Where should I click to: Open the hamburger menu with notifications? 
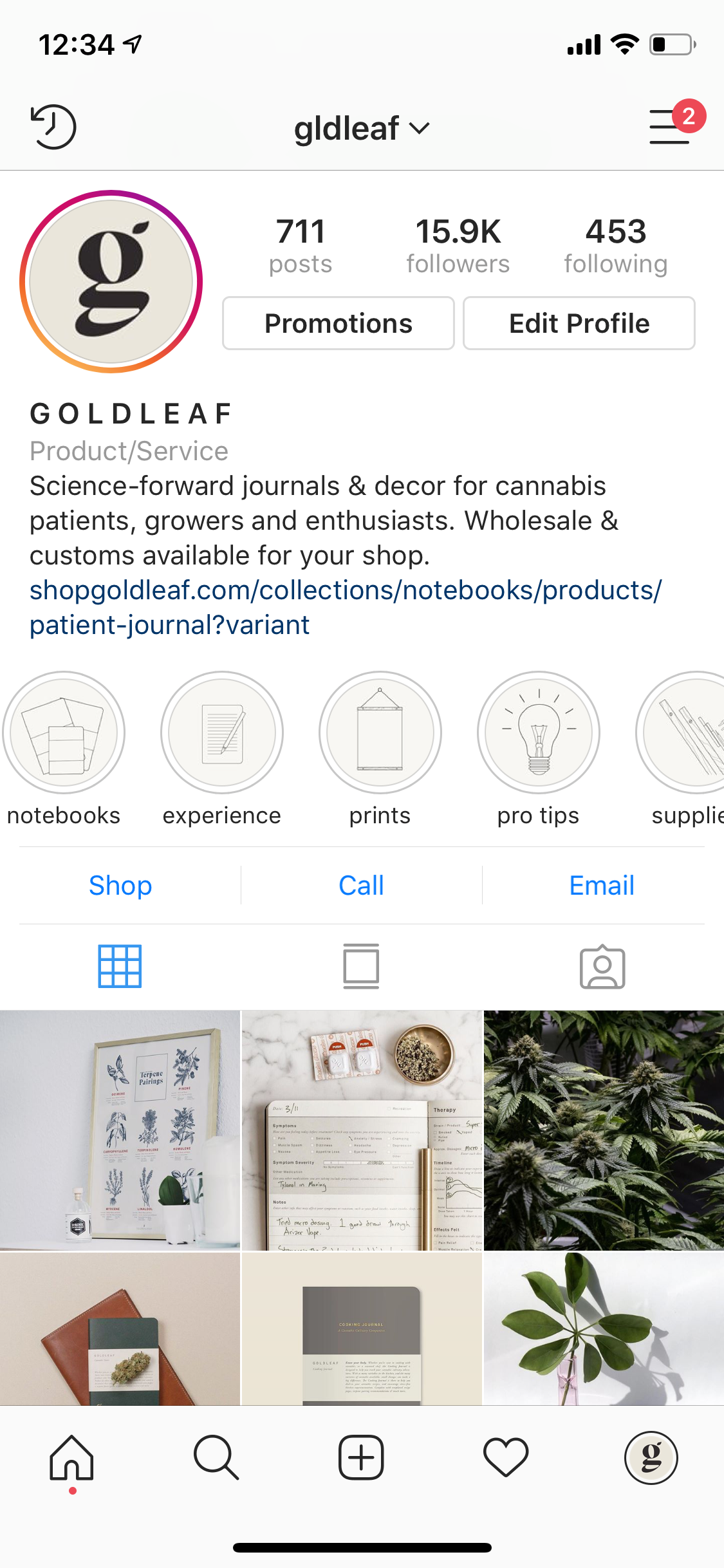670,126
